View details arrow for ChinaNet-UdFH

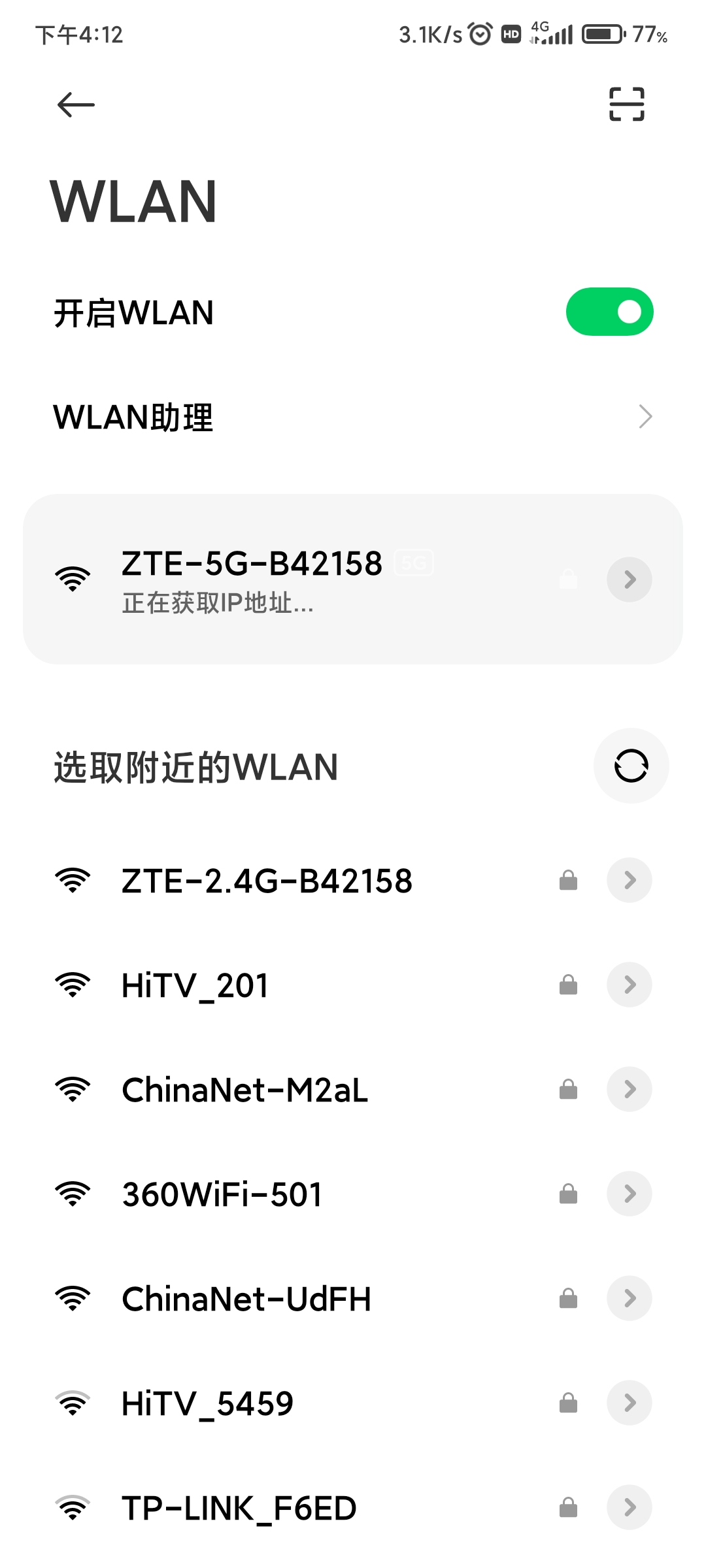pos(629,1298)
